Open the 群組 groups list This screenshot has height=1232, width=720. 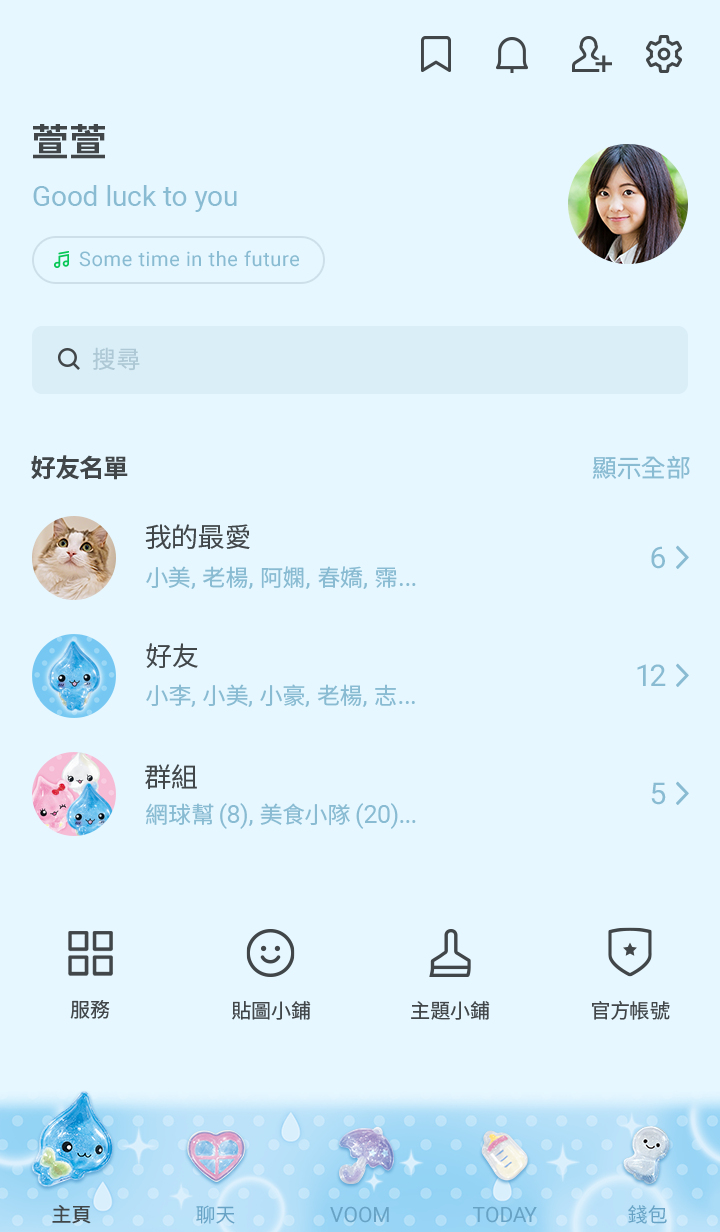tap(360, 794)
